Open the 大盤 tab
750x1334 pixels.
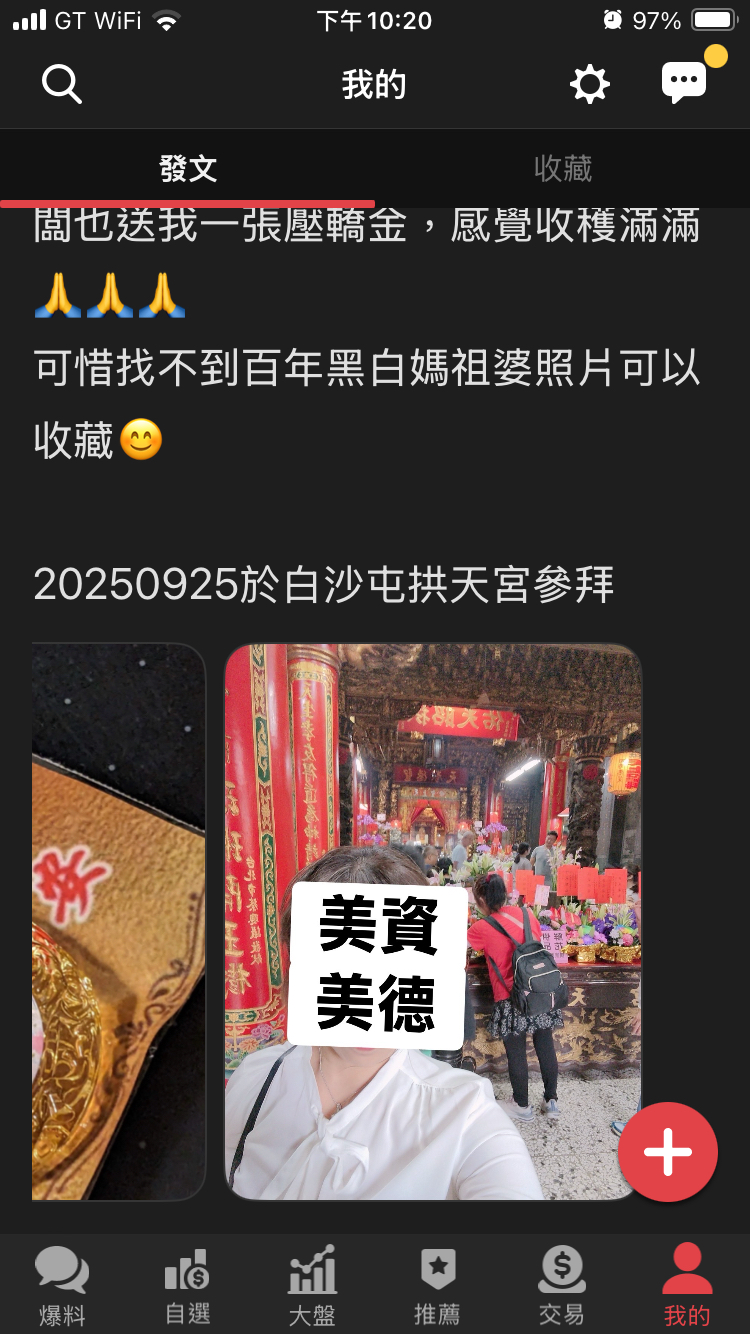312,1286
